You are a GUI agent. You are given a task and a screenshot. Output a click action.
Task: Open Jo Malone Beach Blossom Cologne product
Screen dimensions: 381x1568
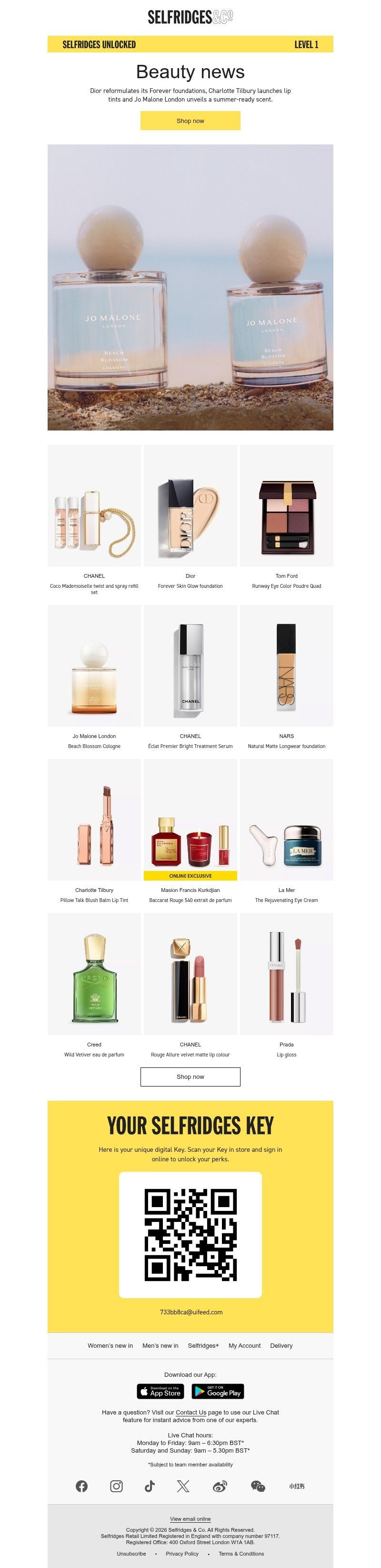point(94,666)
